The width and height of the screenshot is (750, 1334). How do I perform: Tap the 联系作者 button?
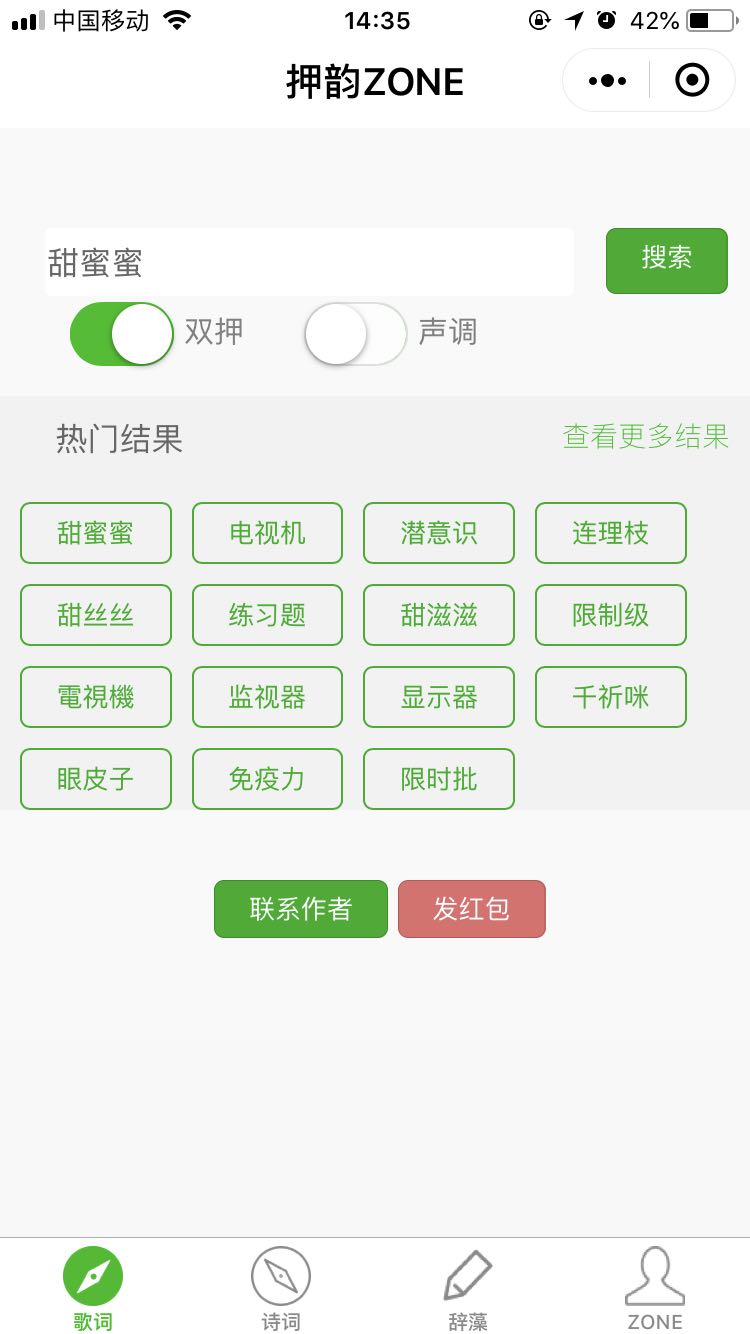[x=301, y=909]
